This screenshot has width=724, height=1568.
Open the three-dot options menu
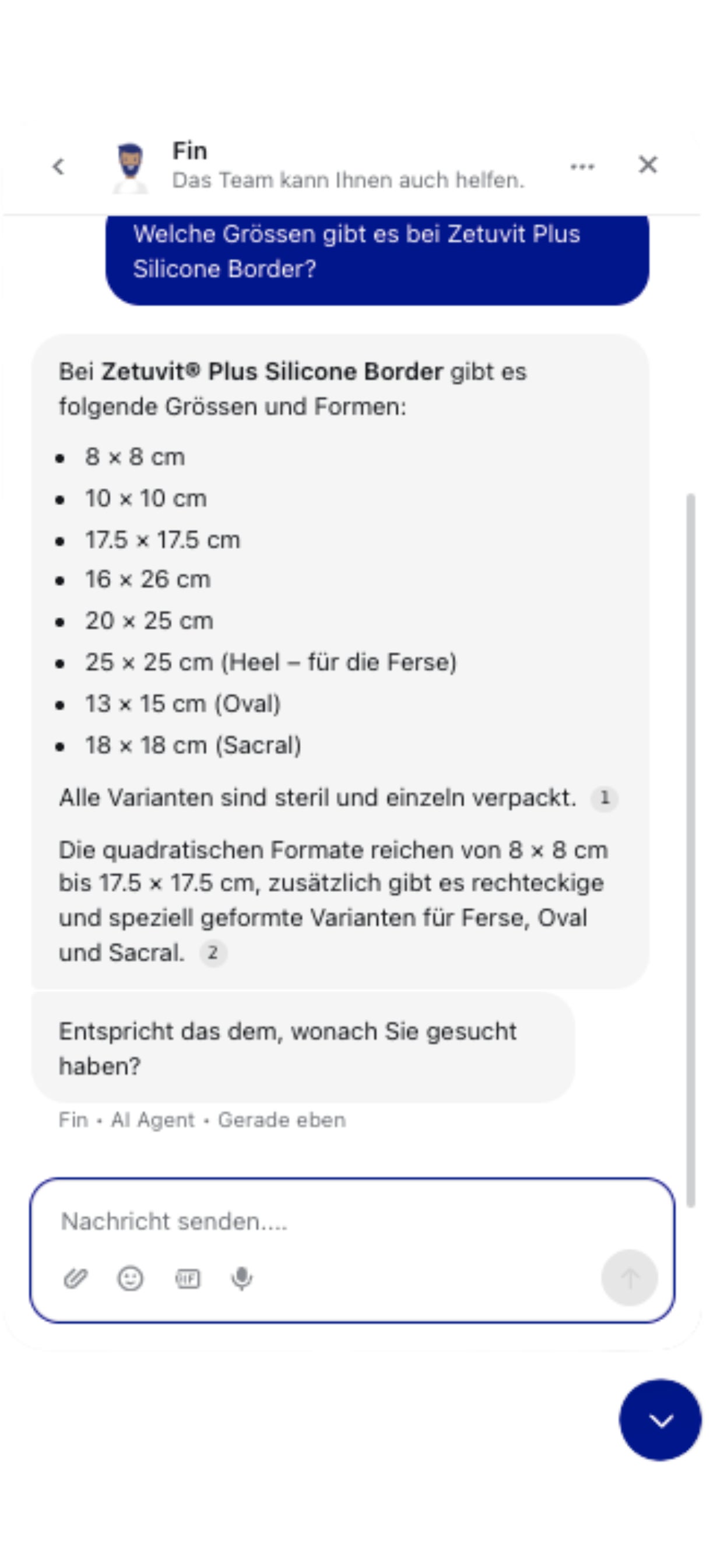582,166
